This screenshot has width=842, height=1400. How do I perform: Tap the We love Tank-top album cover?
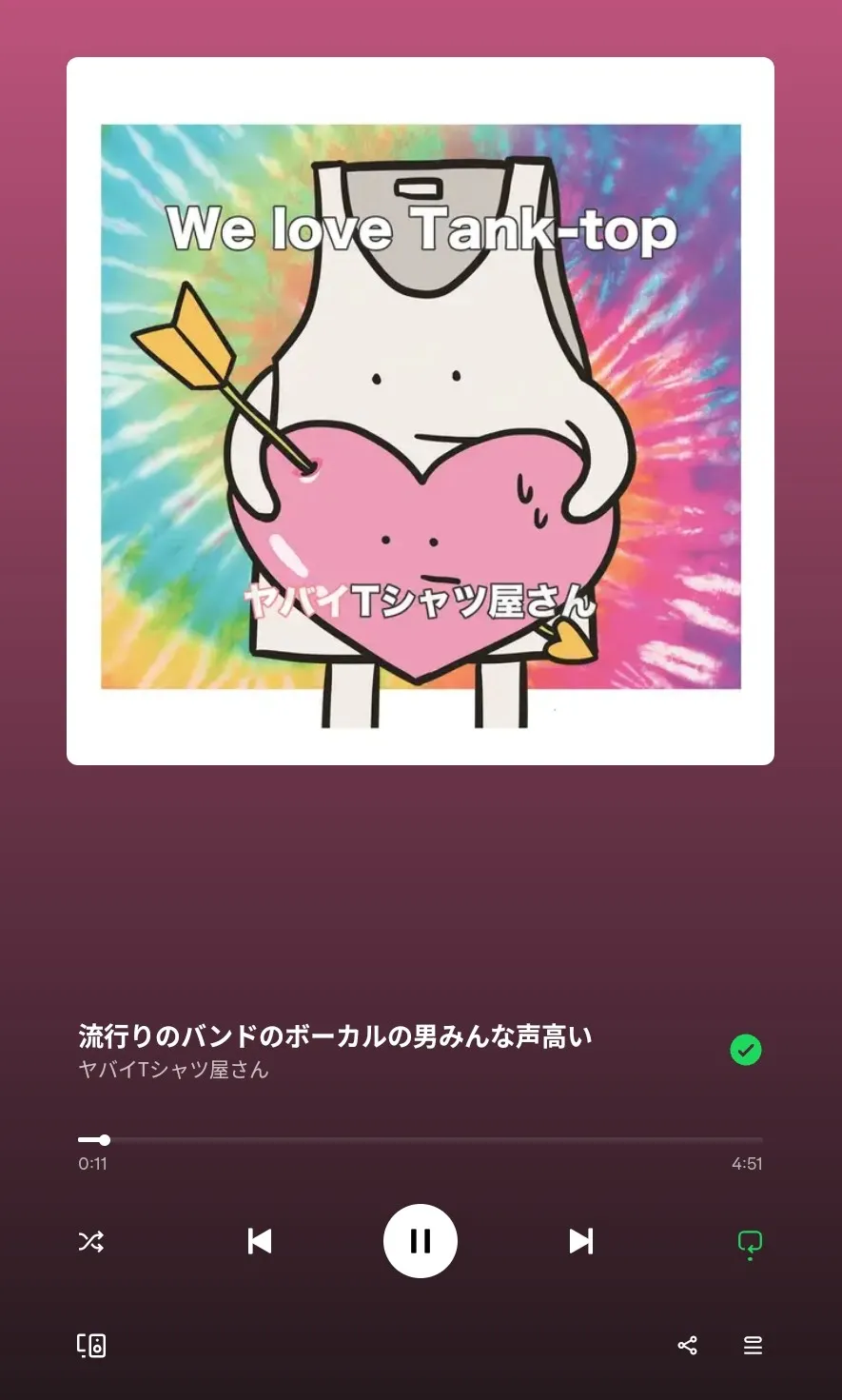[x=421, y=411]
